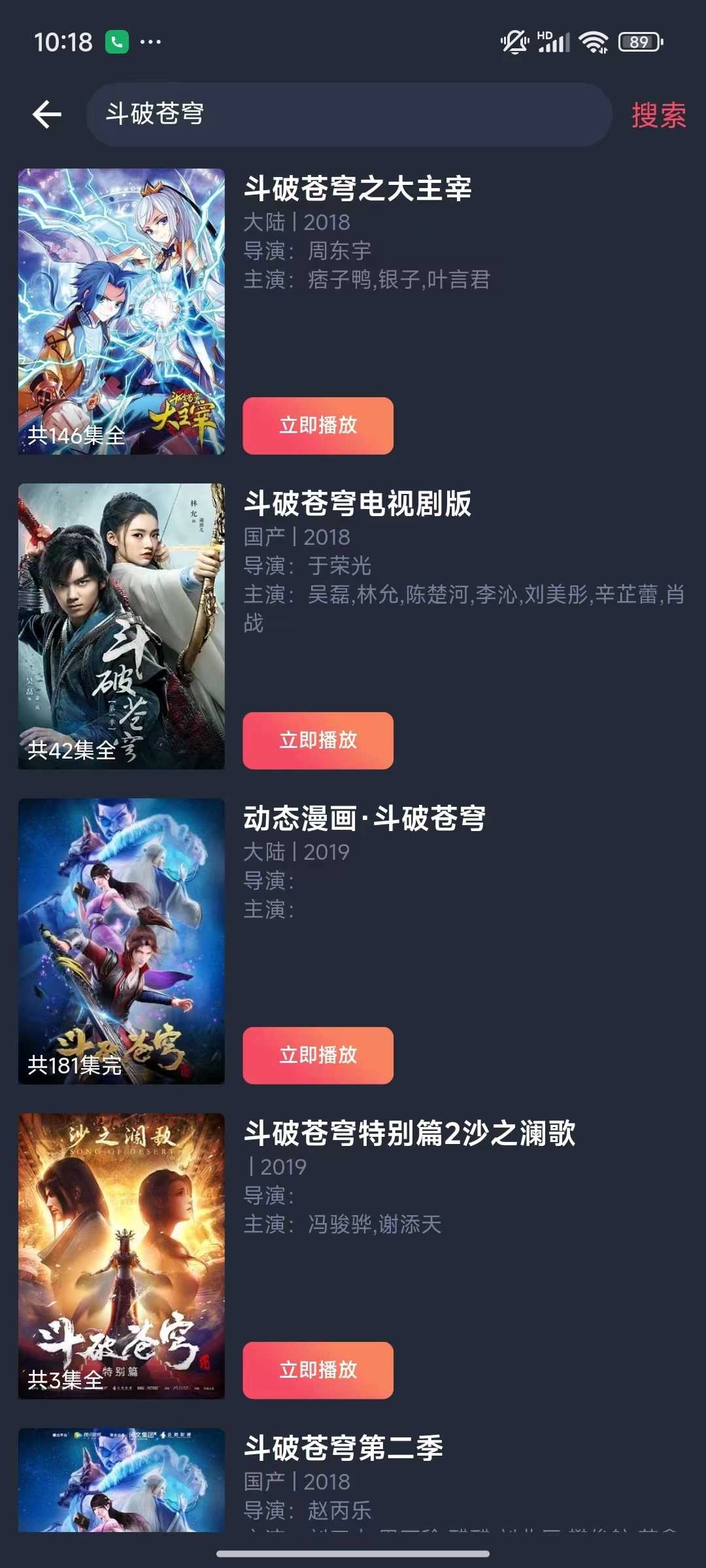Image resolution: width=706 pixels, height=1568 pixels.
Task: Hit 立即播放 for 动态漫画·斗破苍穹
Action: click(318, 1055)
